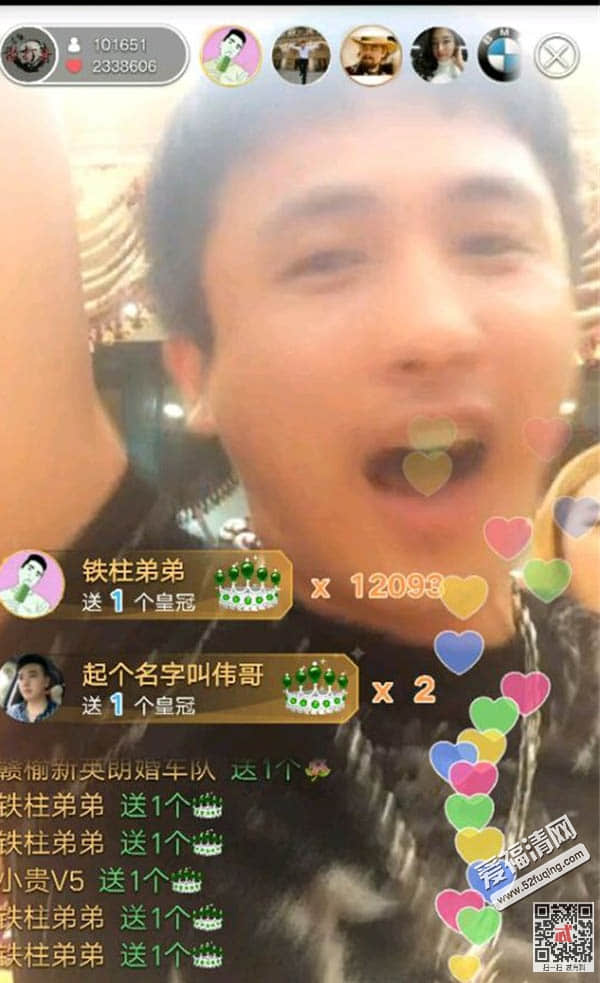Open the woman viewer avatar in top row
600x983 pixels.
[439, 55]
